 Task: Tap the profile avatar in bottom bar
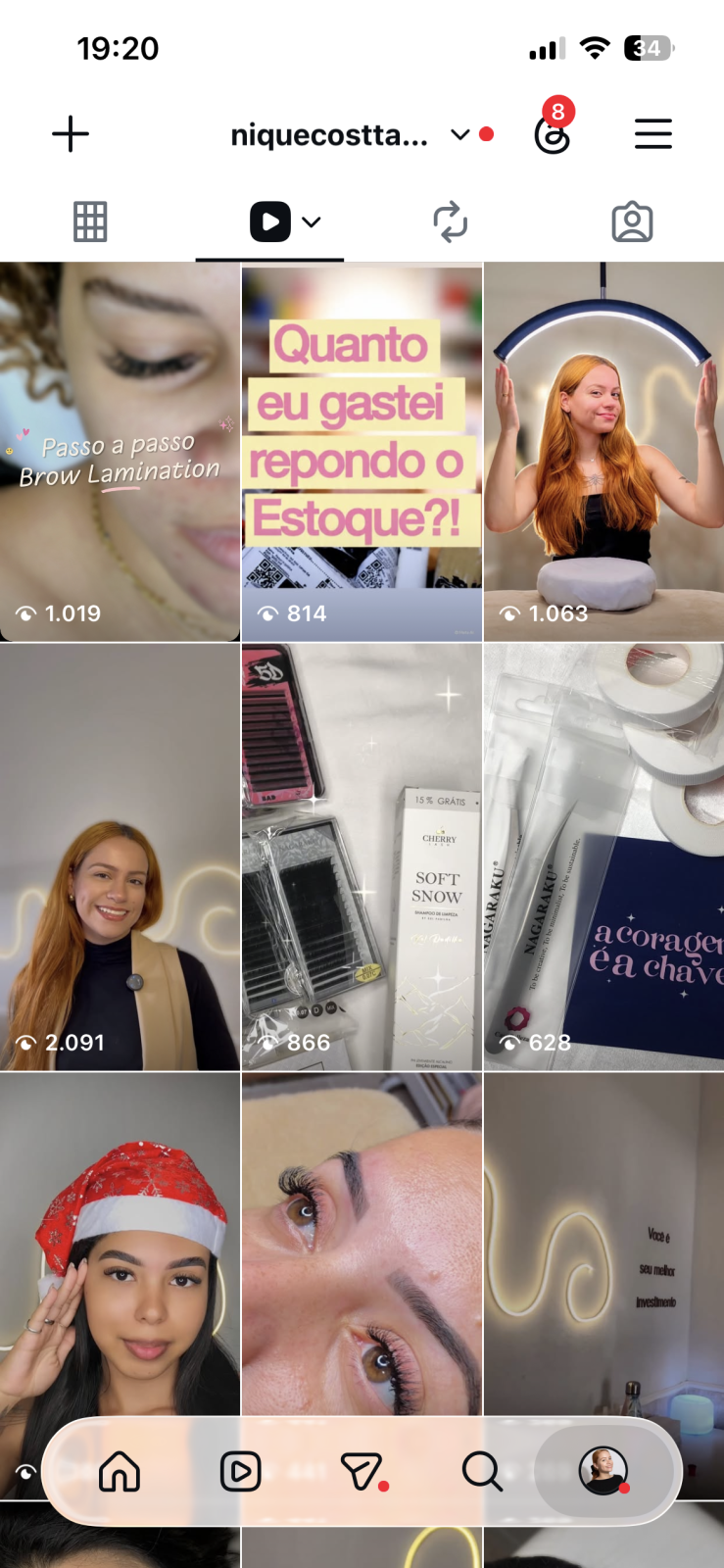[603, 1471]
